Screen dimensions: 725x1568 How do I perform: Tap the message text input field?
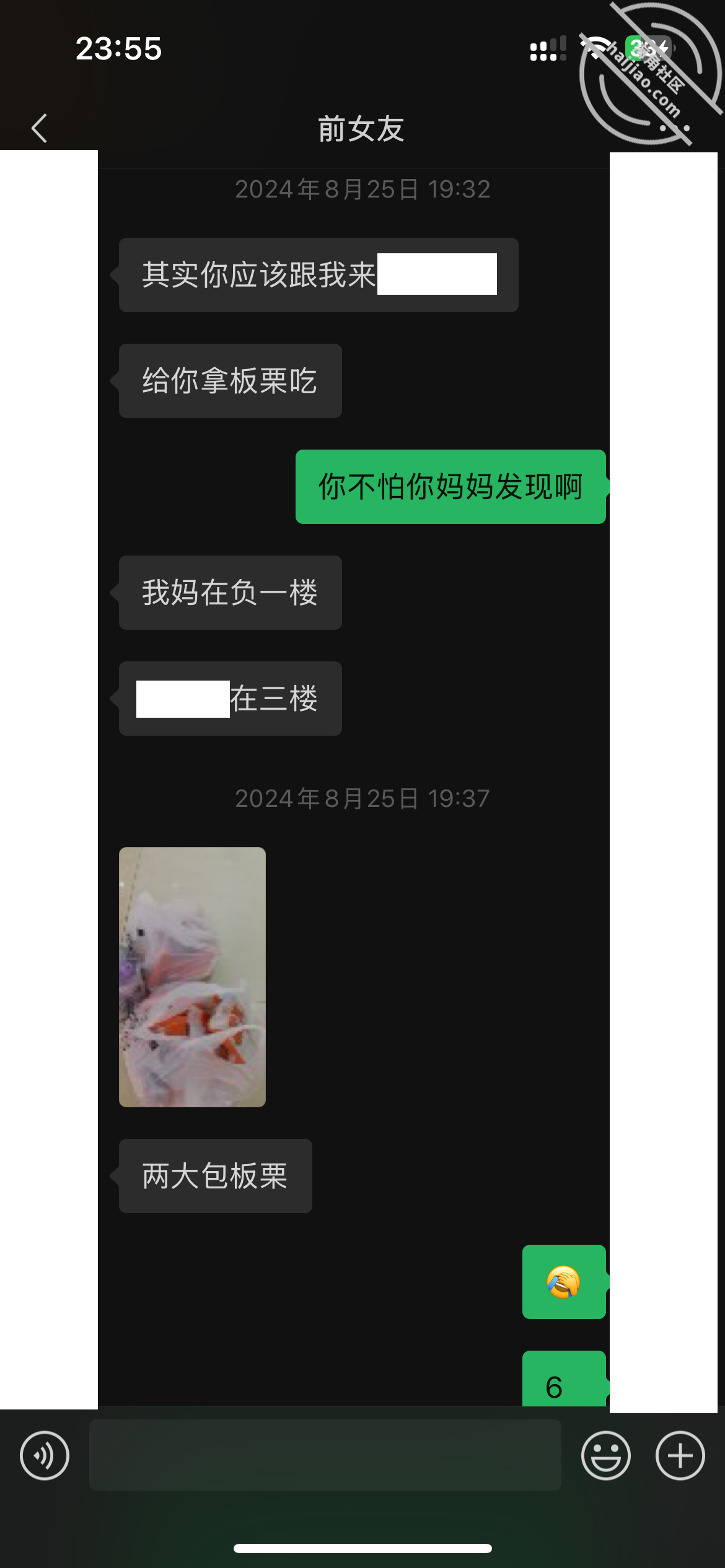tap(325, 1455)
